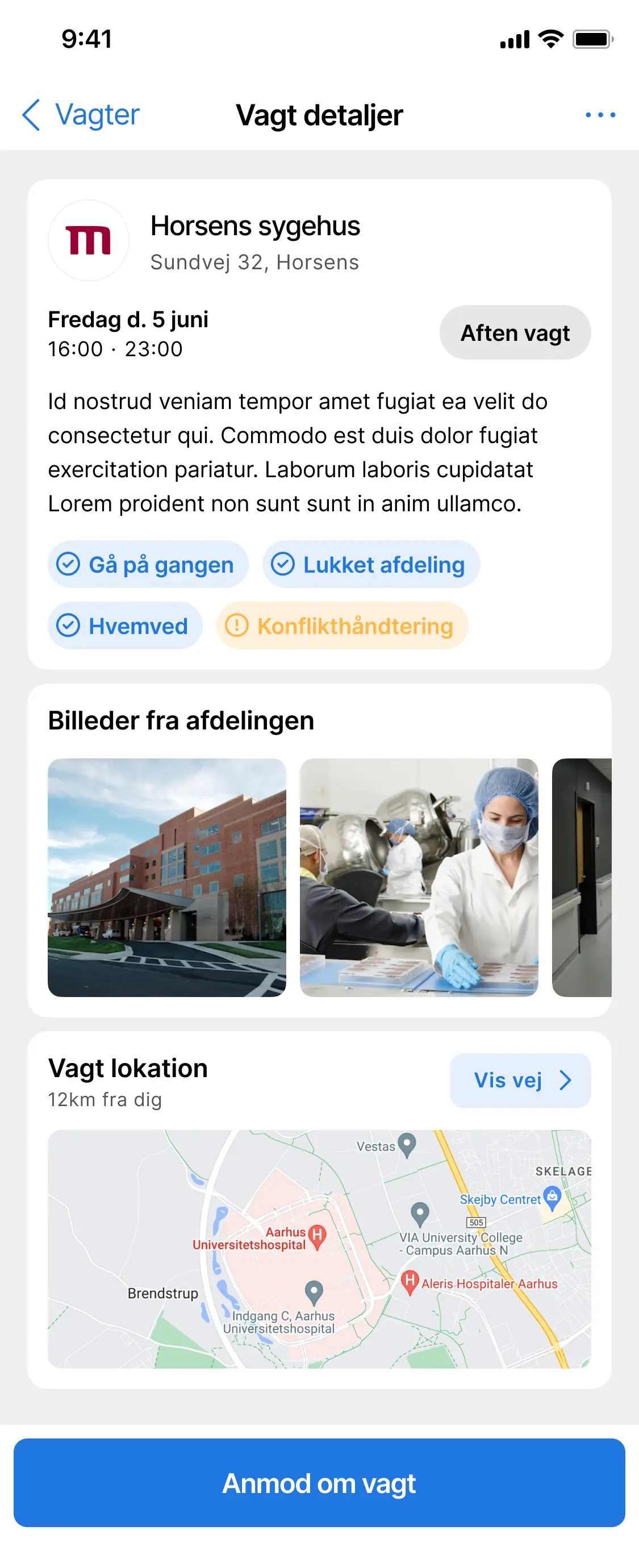639x1568 pixels.
Task: Tap the Wi-Fi icon in the status bar
Action: (550, 39)
